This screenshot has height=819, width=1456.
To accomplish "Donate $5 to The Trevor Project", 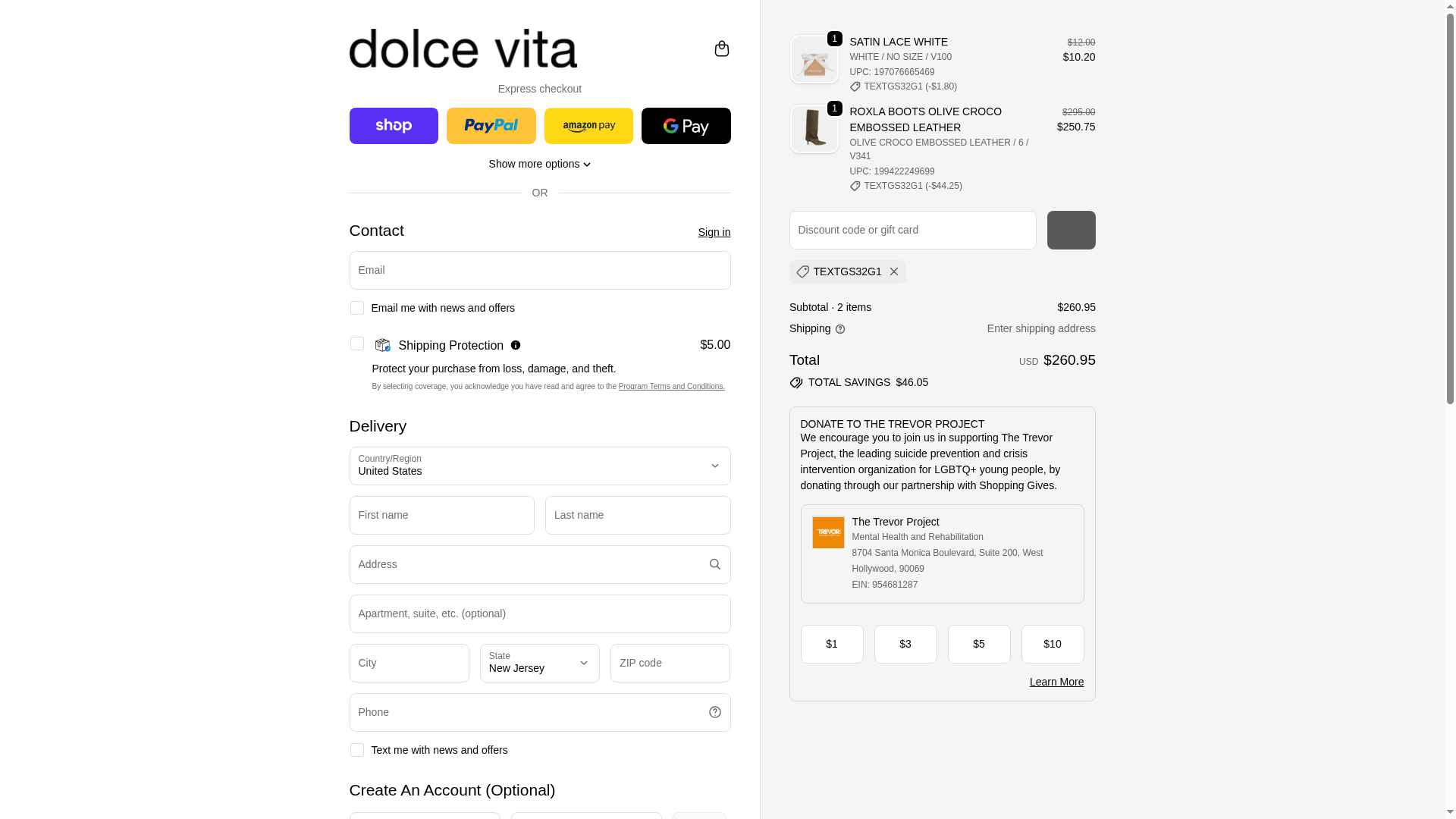I will point(978,644).
